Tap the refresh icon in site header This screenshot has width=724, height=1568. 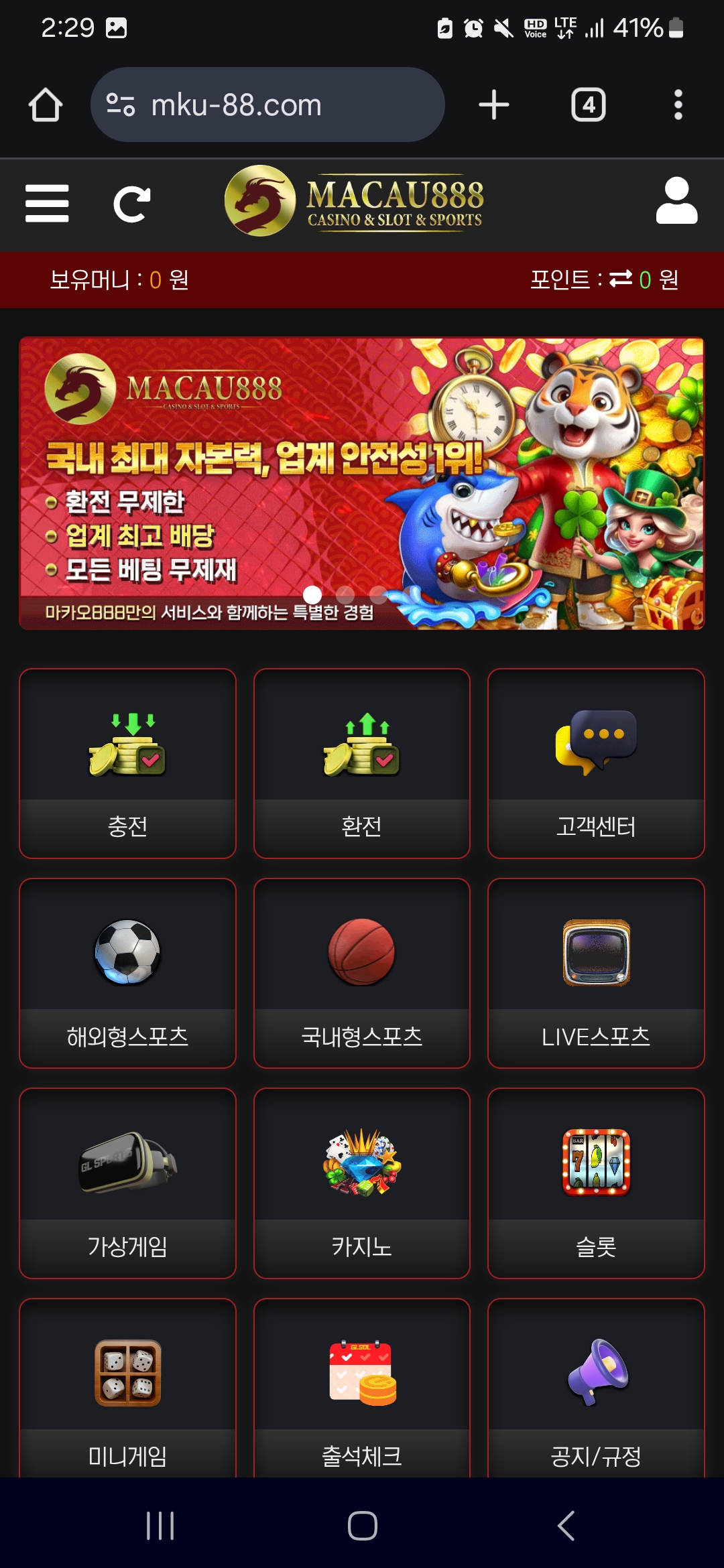(131, 204)
